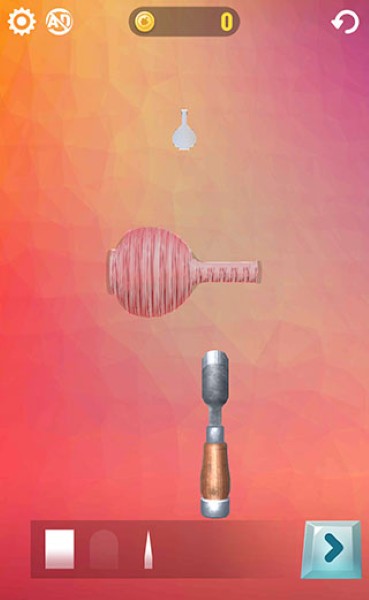Open the settings gear
The width and height of the screenshot is (369, 600).
coord(22,22)
